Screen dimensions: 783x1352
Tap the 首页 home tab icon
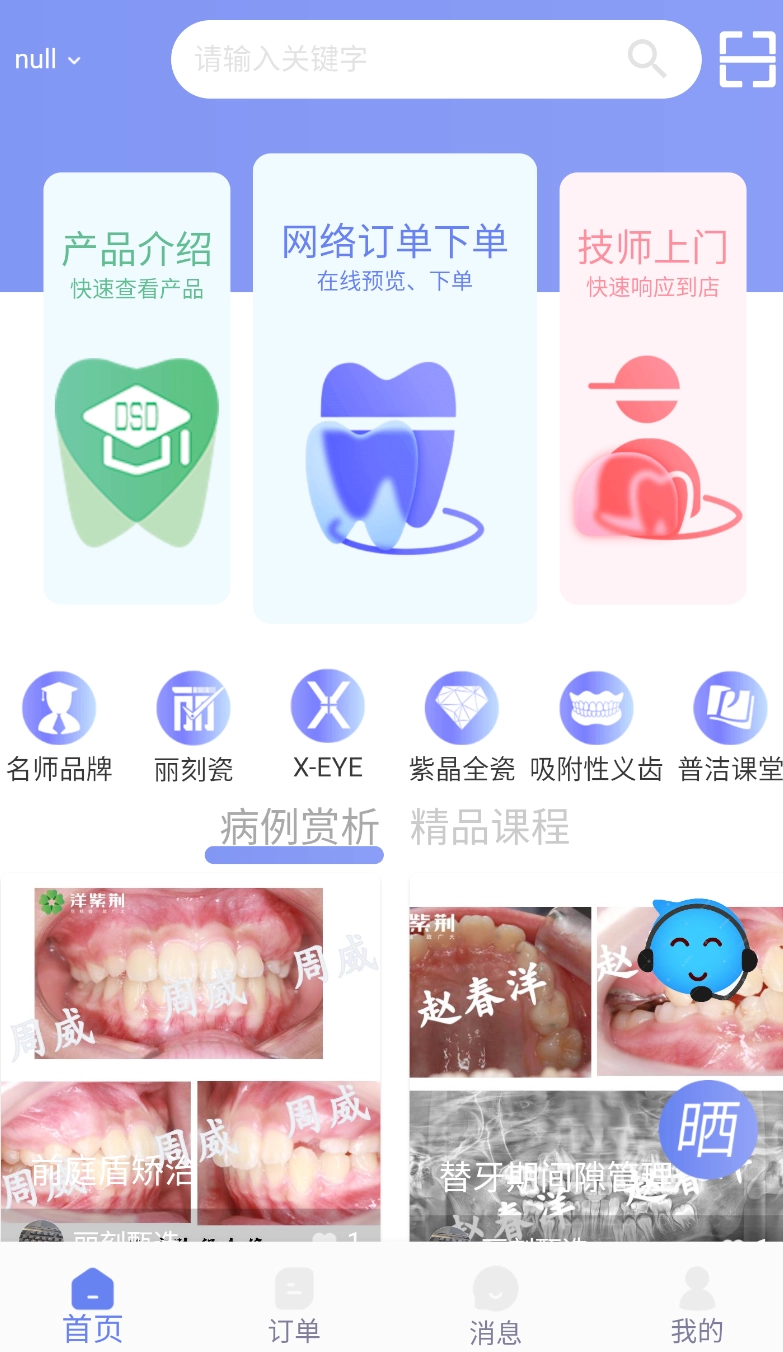tap(92, 1290)
